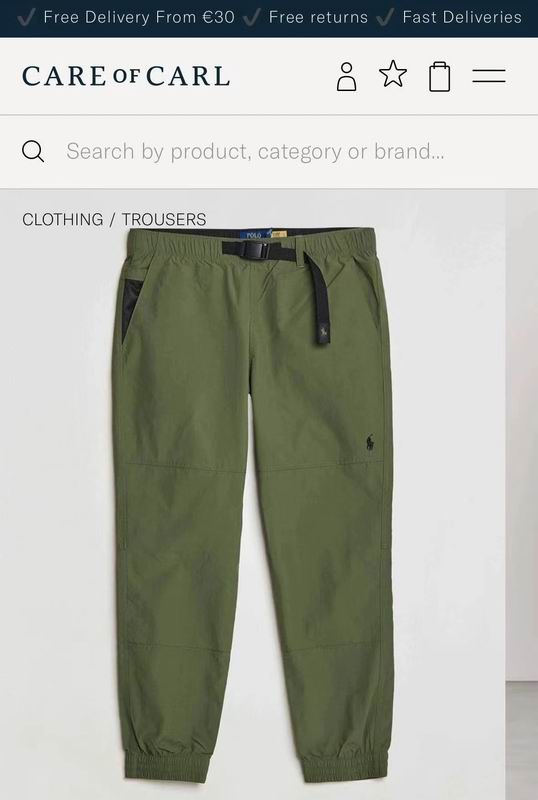Open the green trousers product image

253,494
